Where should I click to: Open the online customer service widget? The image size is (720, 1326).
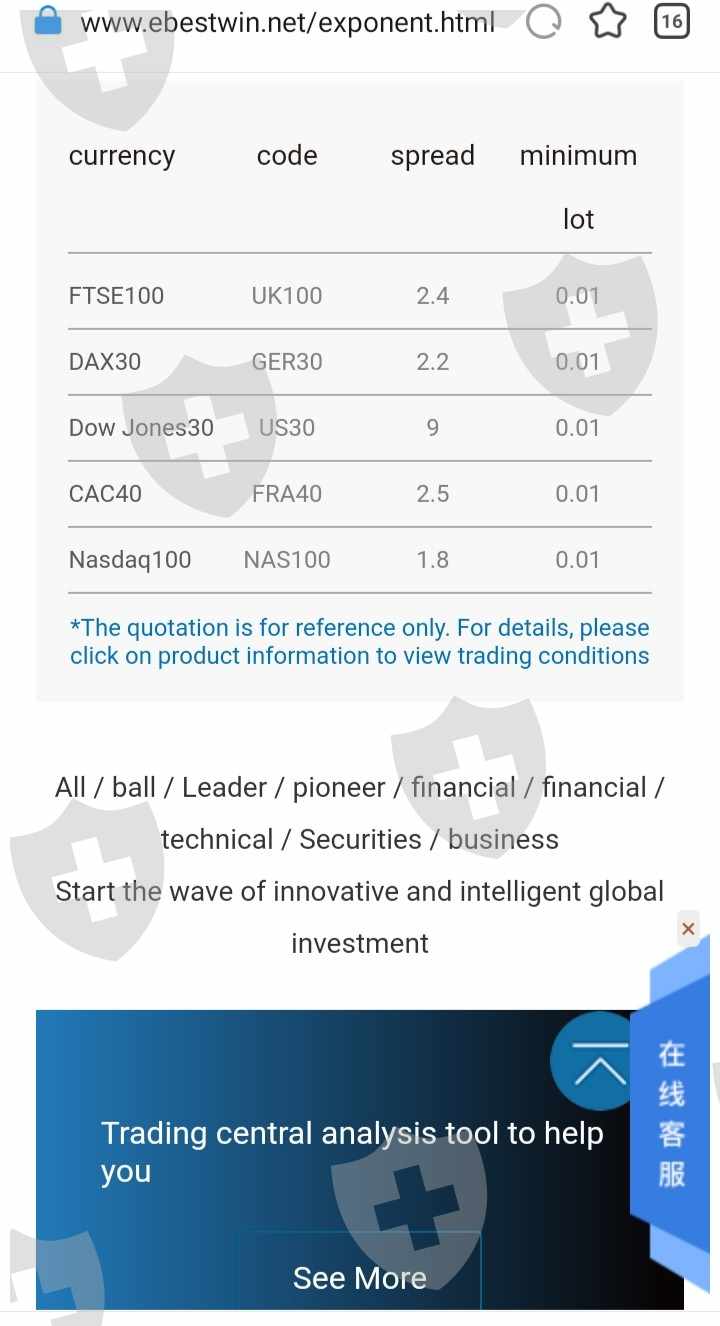tap(671, 1112)
